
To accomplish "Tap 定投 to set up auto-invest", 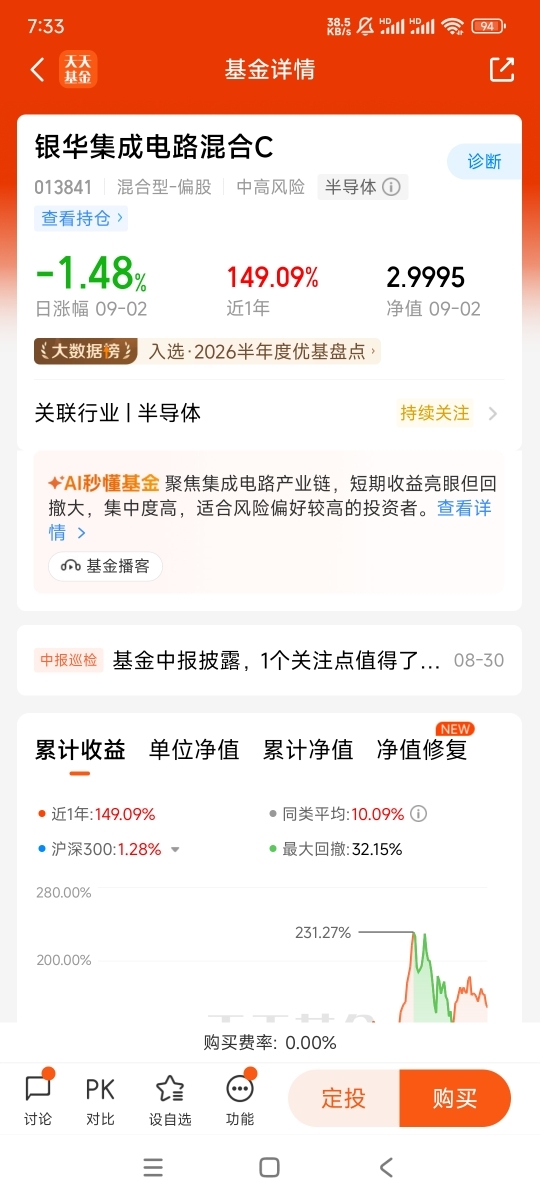I will point(343,1098).
